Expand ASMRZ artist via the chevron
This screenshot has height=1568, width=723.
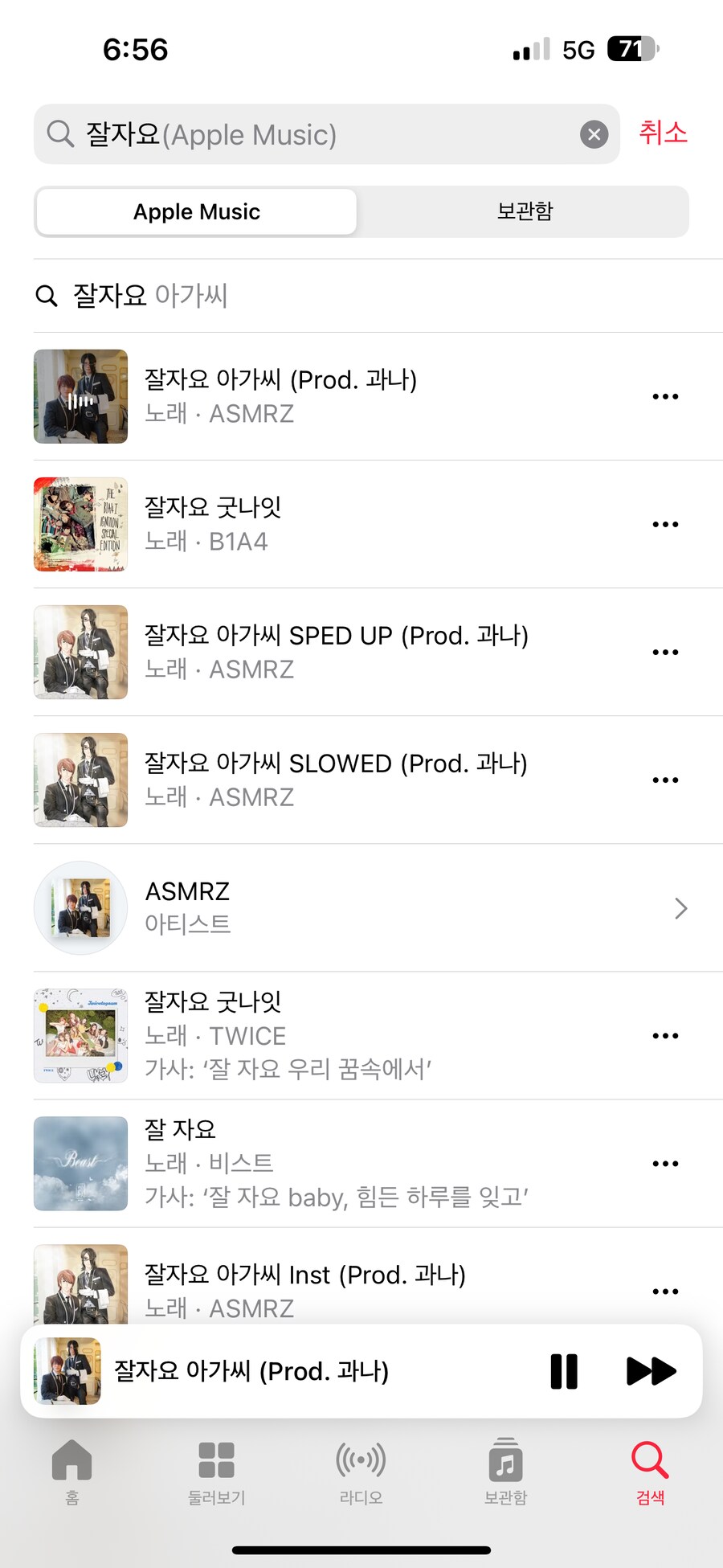680,908
